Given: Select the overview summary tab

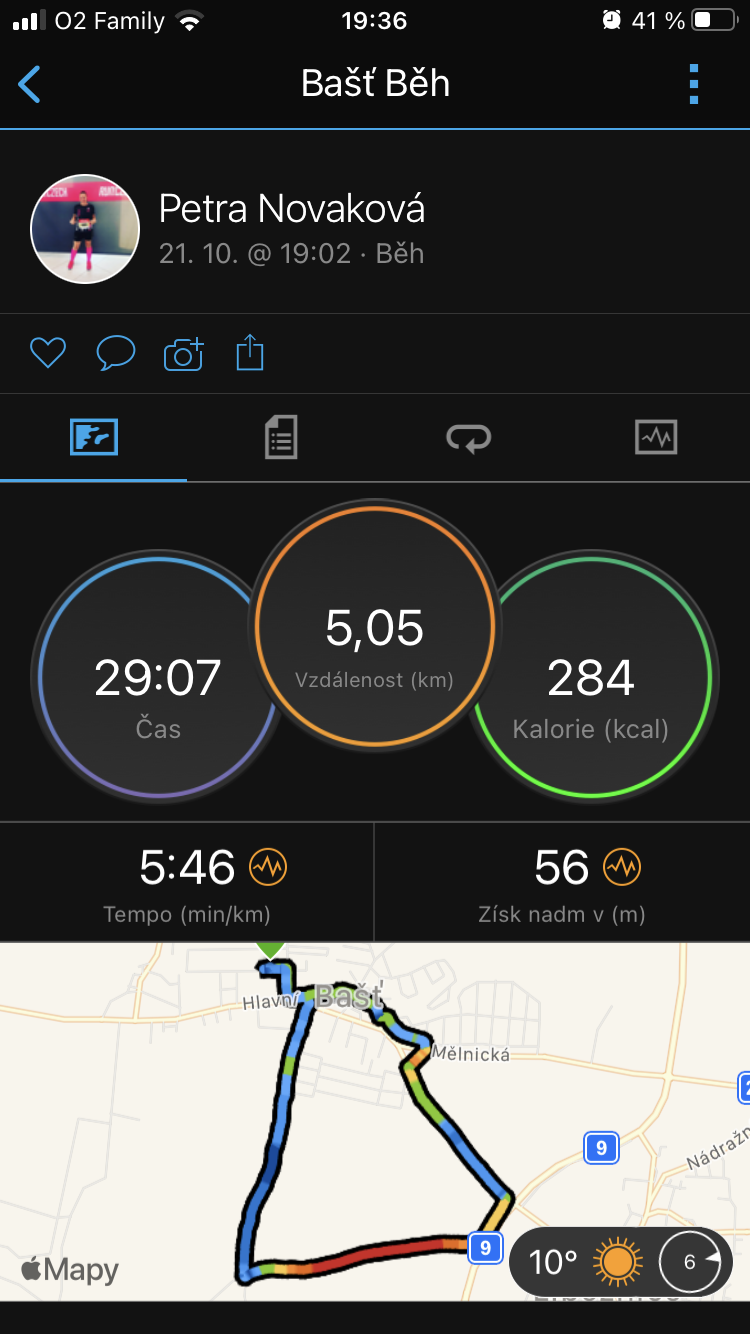Looking at the screenshot, I should (x=94, y=438).
